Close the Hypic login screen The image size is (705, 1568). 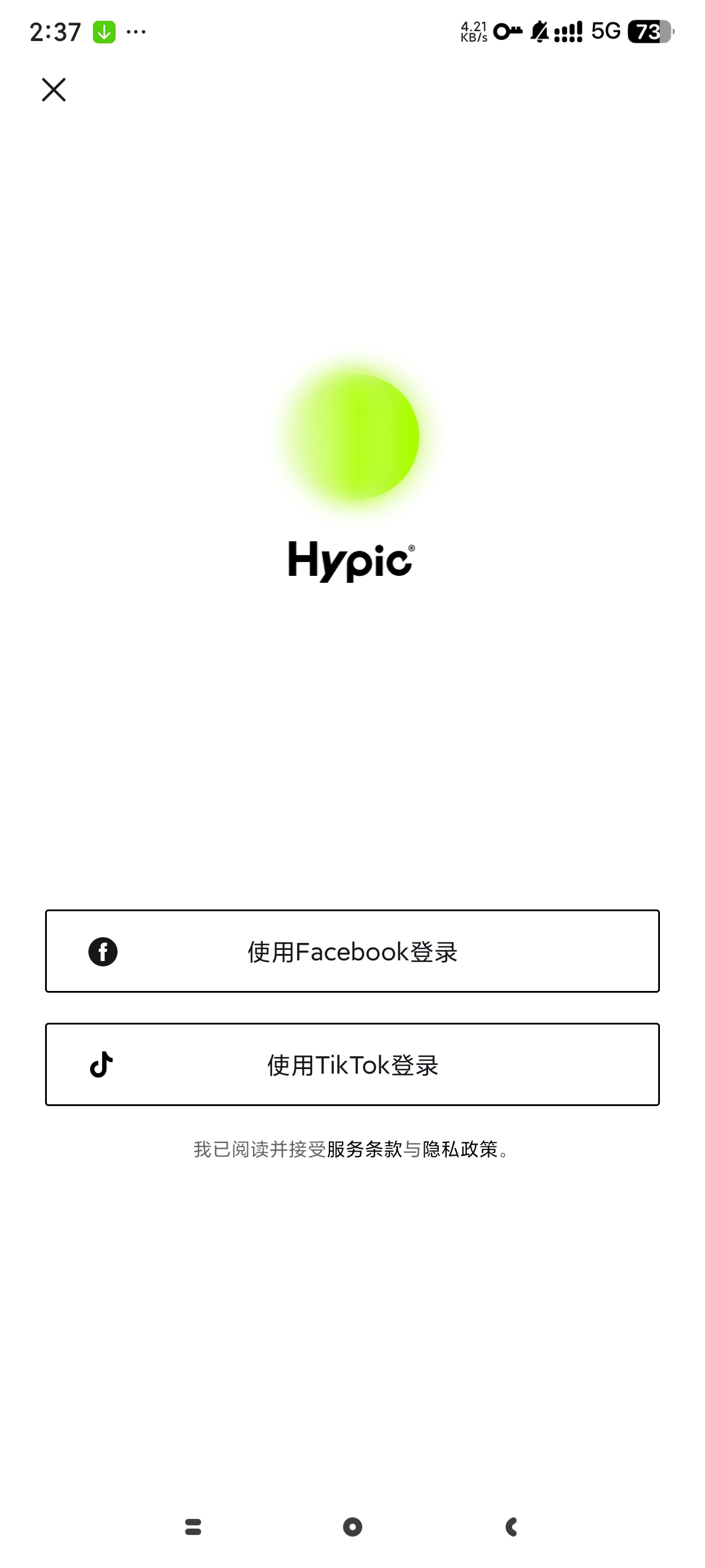coord(54,90)
